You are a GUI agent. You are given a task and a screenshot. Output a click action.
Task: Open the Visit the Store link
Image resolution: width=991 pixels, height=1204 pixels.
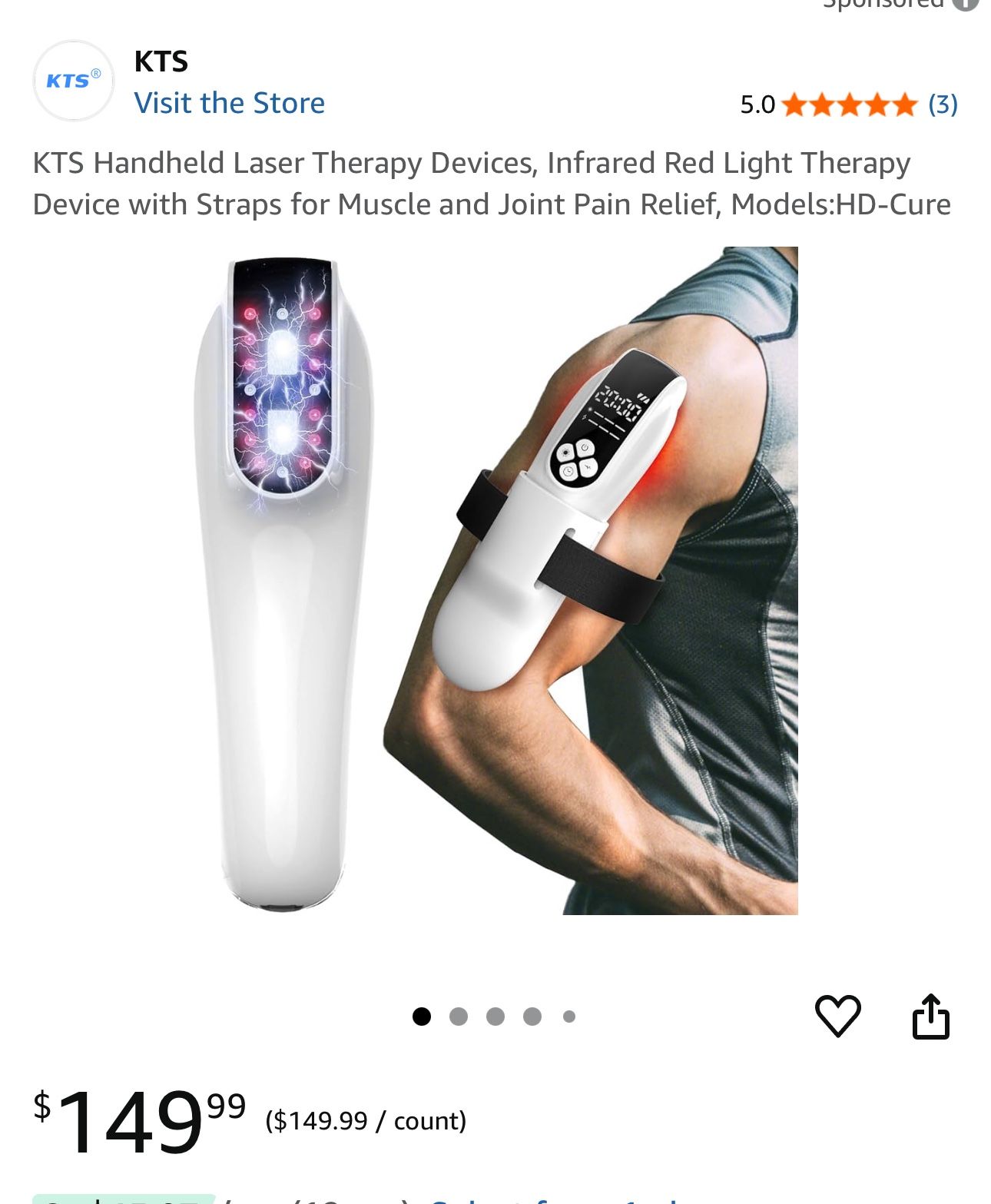[x=229, y=103]
